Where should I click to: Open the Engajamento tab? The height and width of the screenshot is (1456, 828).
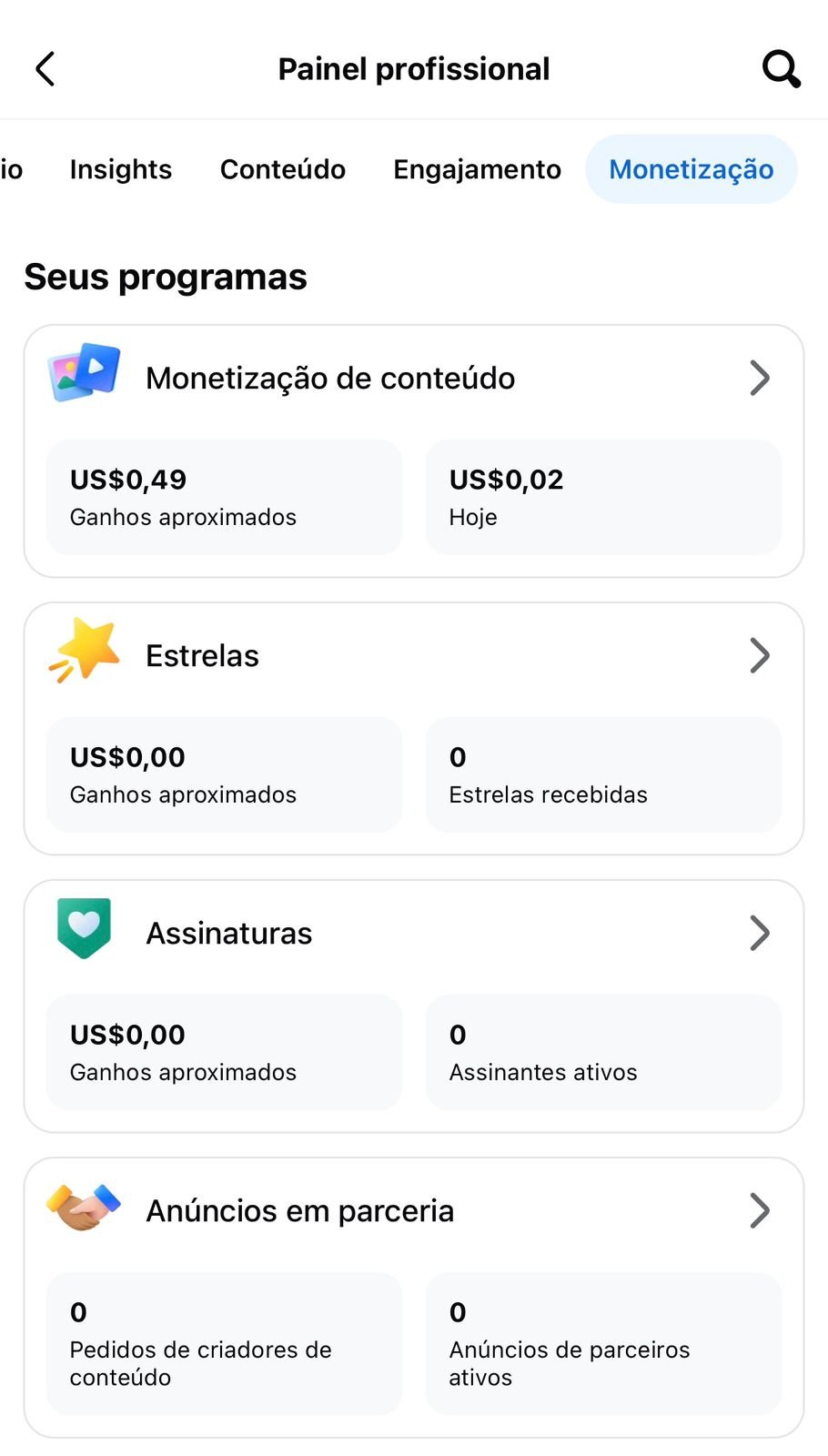click(x=477, y=169)
